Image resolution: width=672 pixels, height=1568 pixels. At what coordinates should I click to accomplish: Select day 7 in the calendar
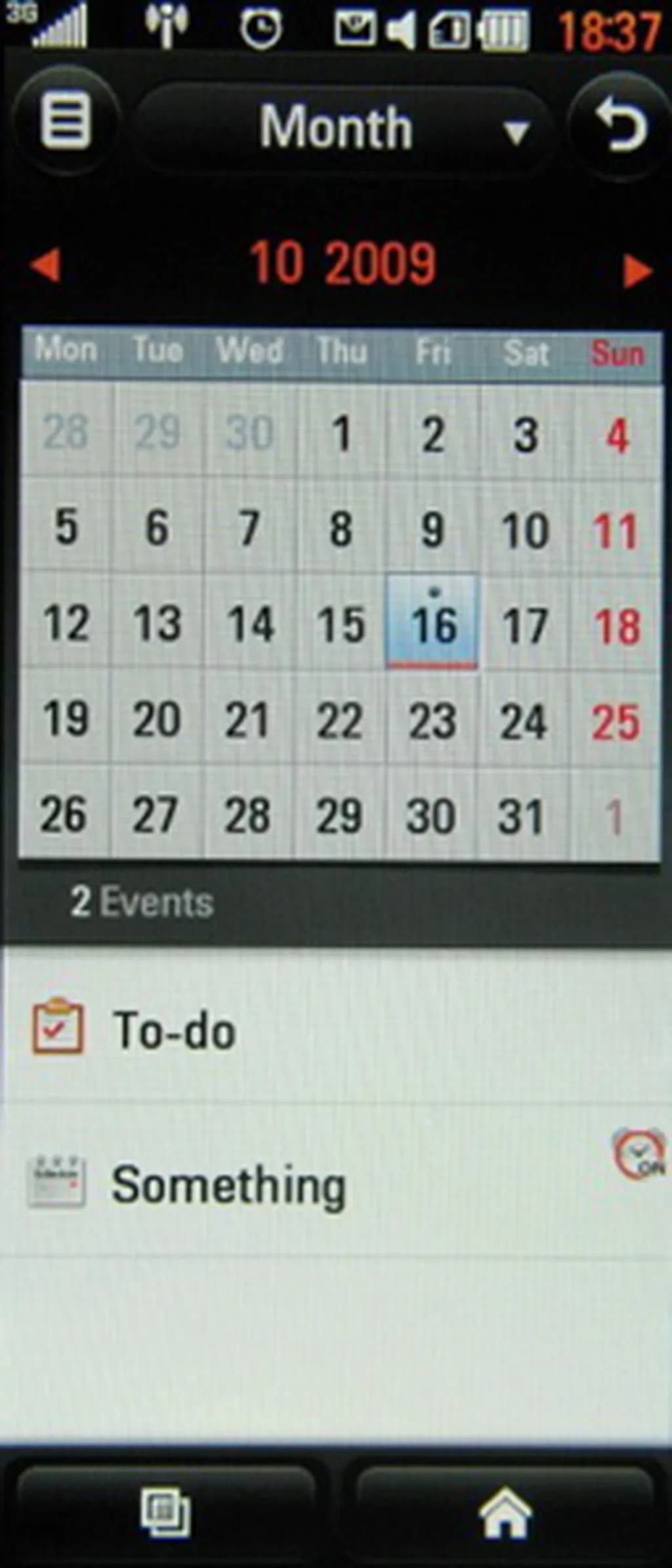pyautogui.click(x=249, y=528)
